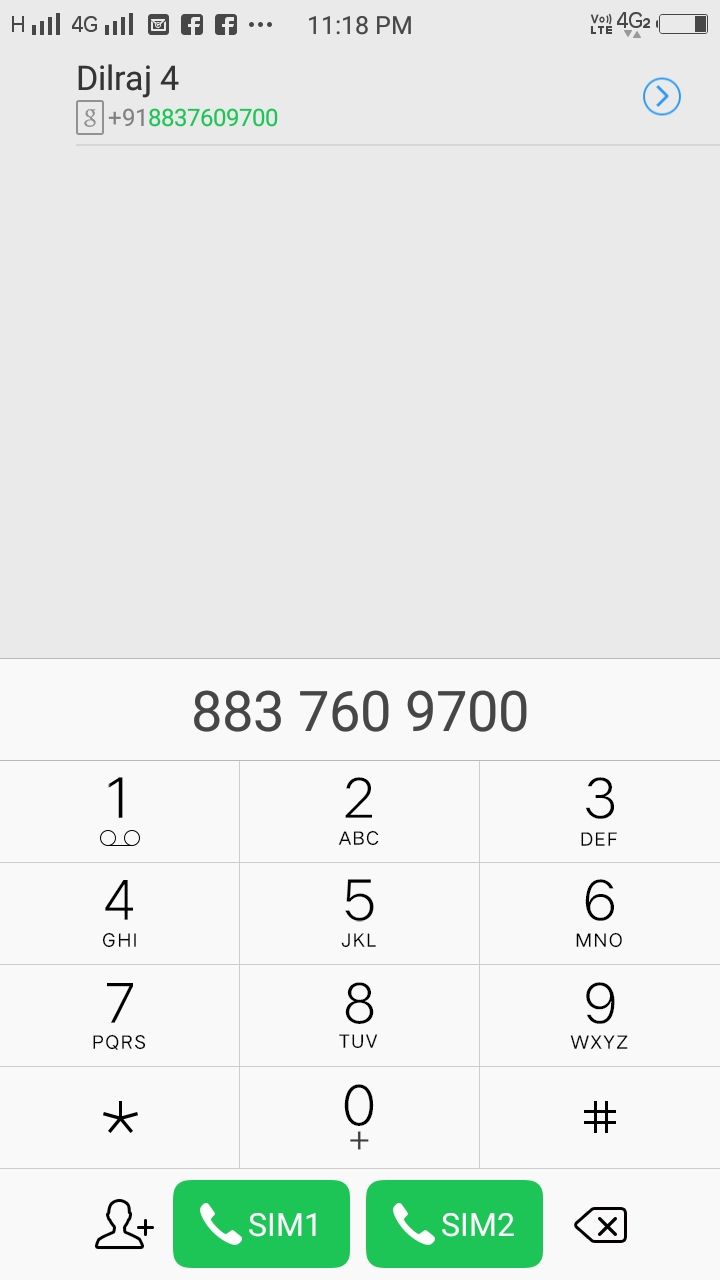Tap the 4 GHI key
Viewport: 720px width, 1280px height.
click(120, 913)
